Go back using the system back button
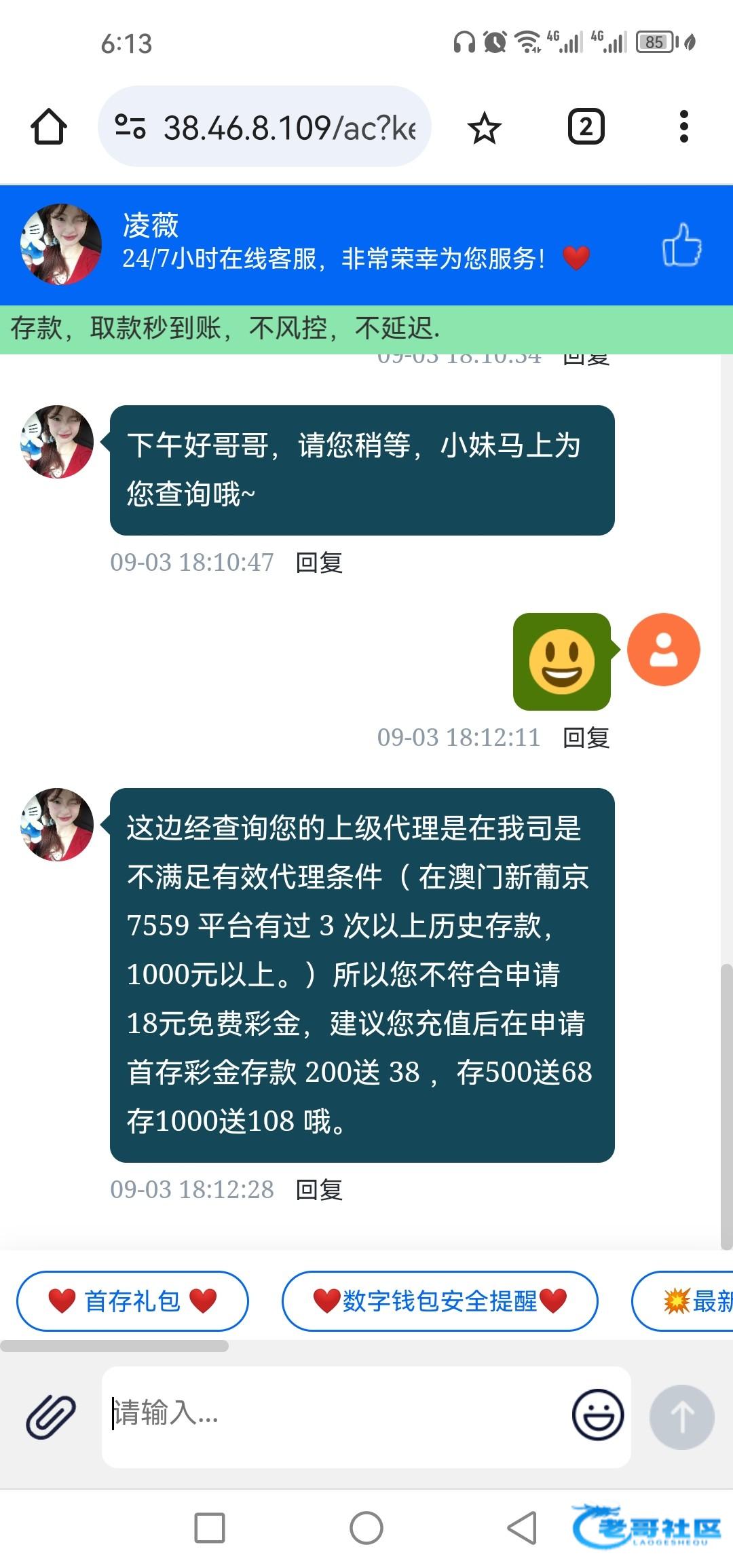 tap(521, 1528)
